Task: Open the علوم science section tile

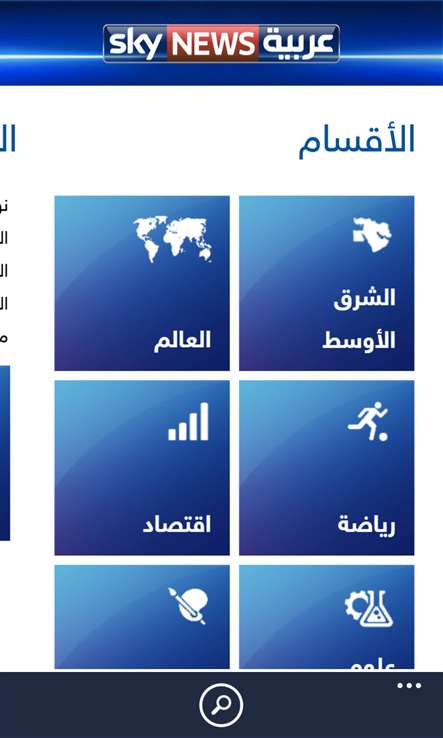Action: (x=327, y=617)
